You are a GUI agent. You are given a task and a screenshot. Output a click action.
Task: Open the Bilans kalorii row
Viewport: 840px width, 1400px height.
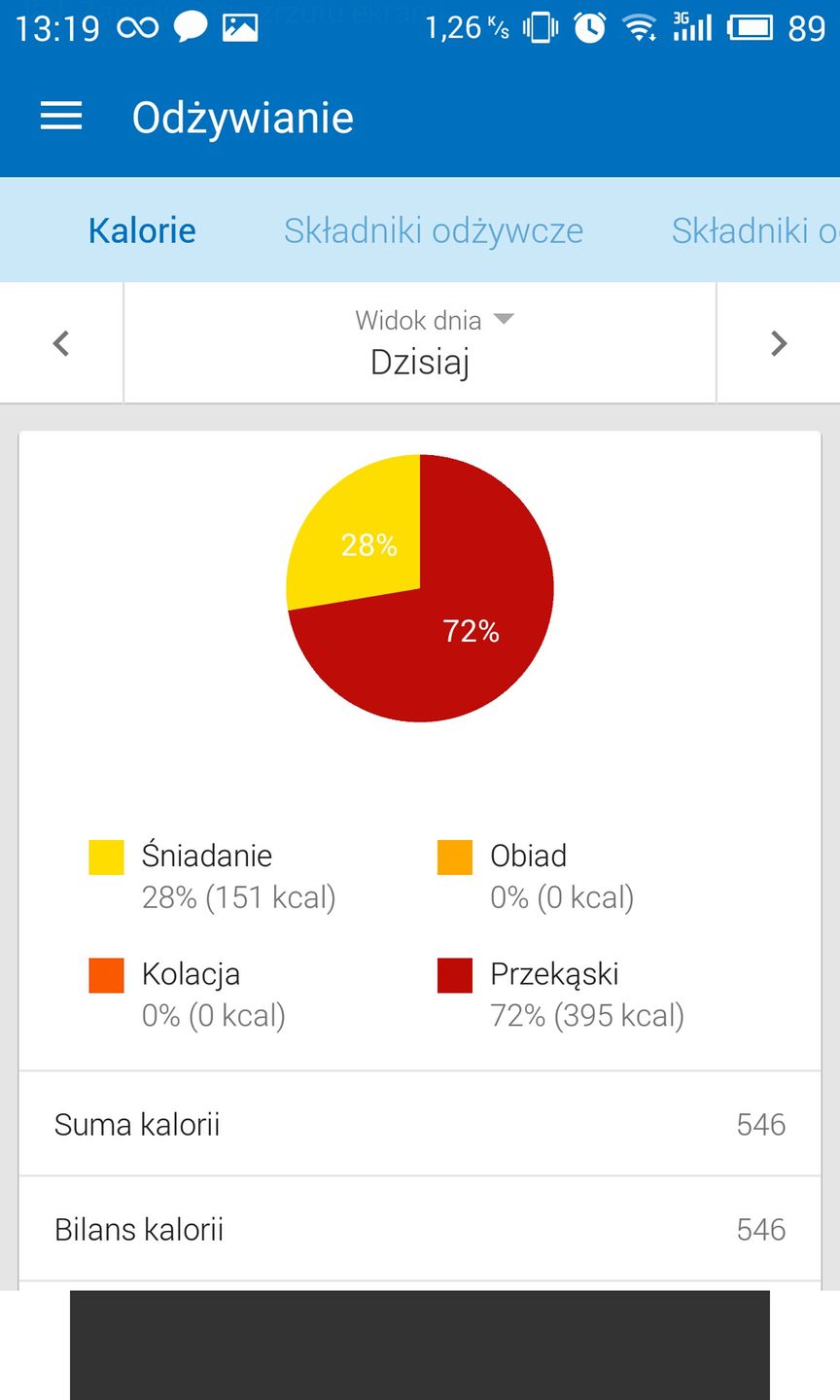click(x=420, y=1229)
